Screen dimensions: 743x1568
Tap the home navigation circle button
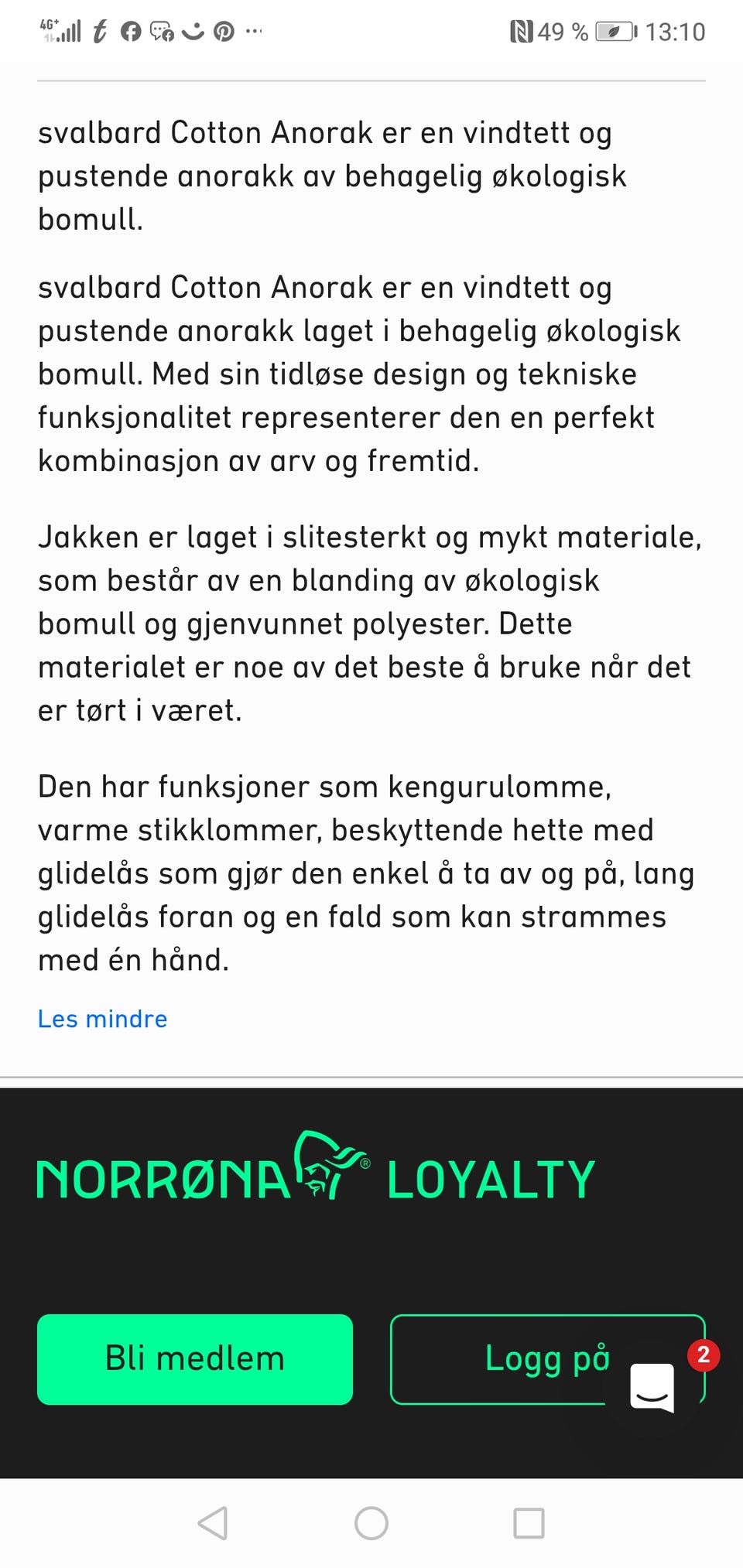[371, 1525]
